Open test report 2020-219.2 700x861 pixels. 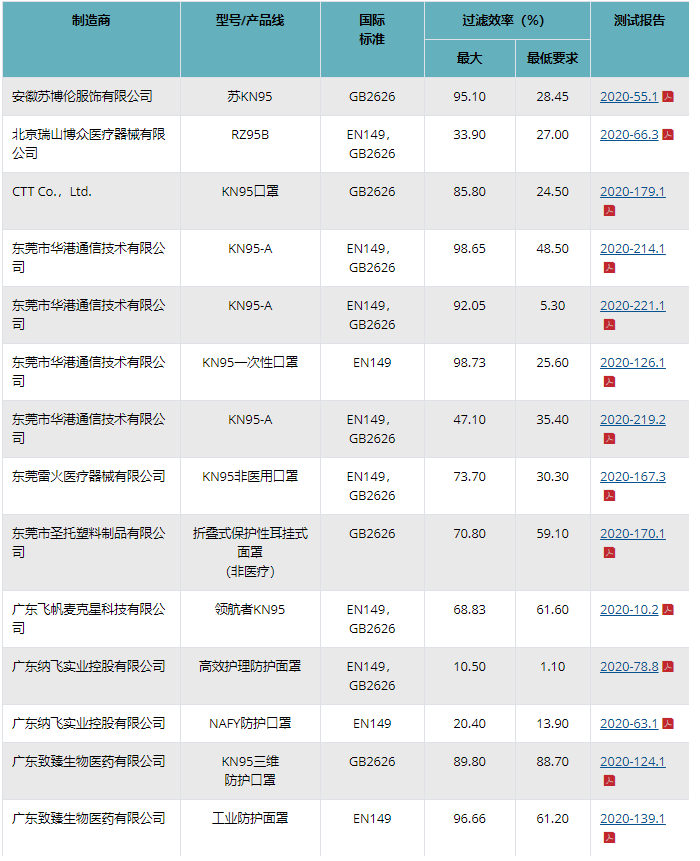pyautogui.click(x=632, y=420)
